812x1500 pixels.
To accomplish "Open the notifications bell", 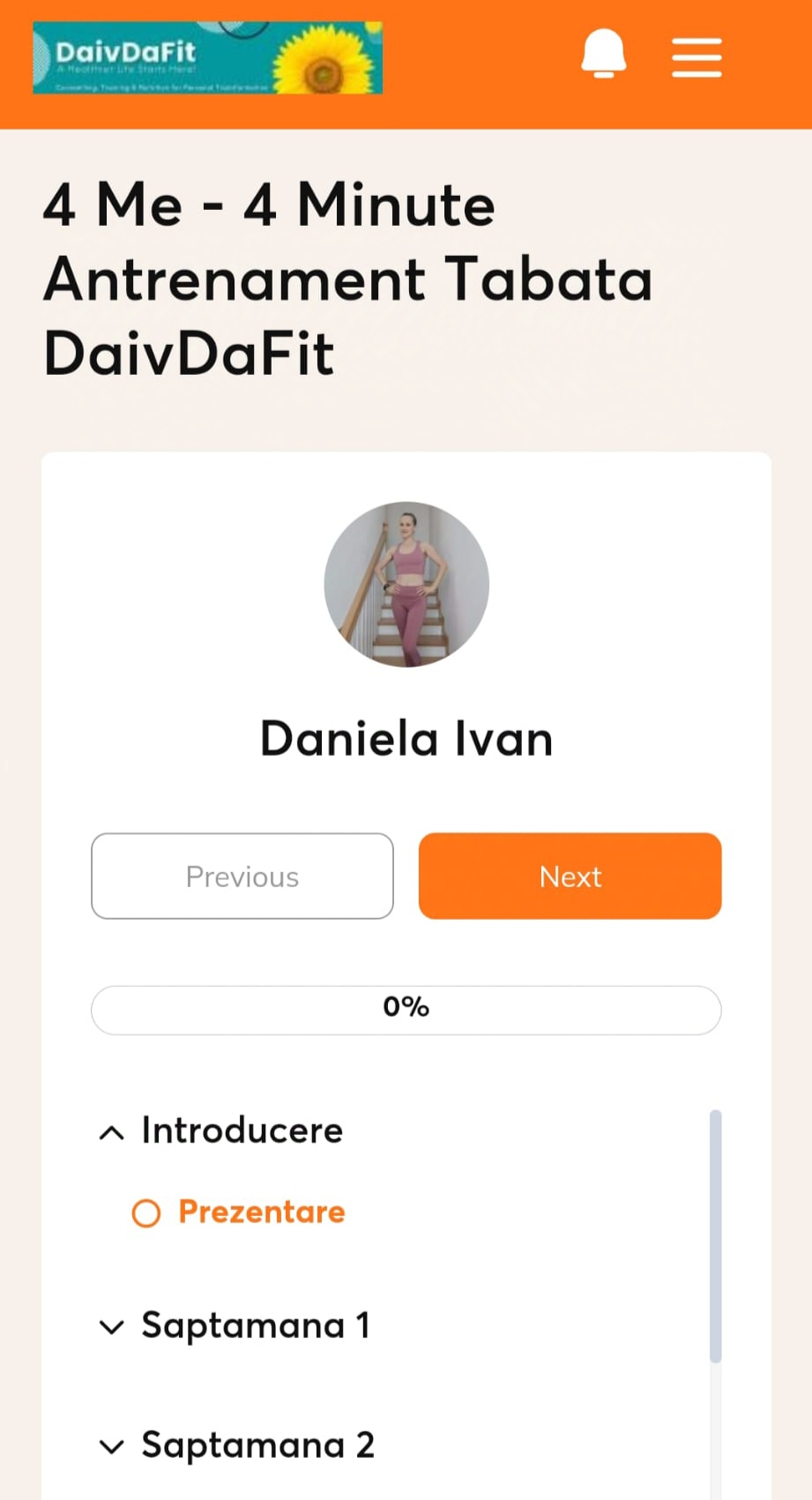I will click(603, 55).
